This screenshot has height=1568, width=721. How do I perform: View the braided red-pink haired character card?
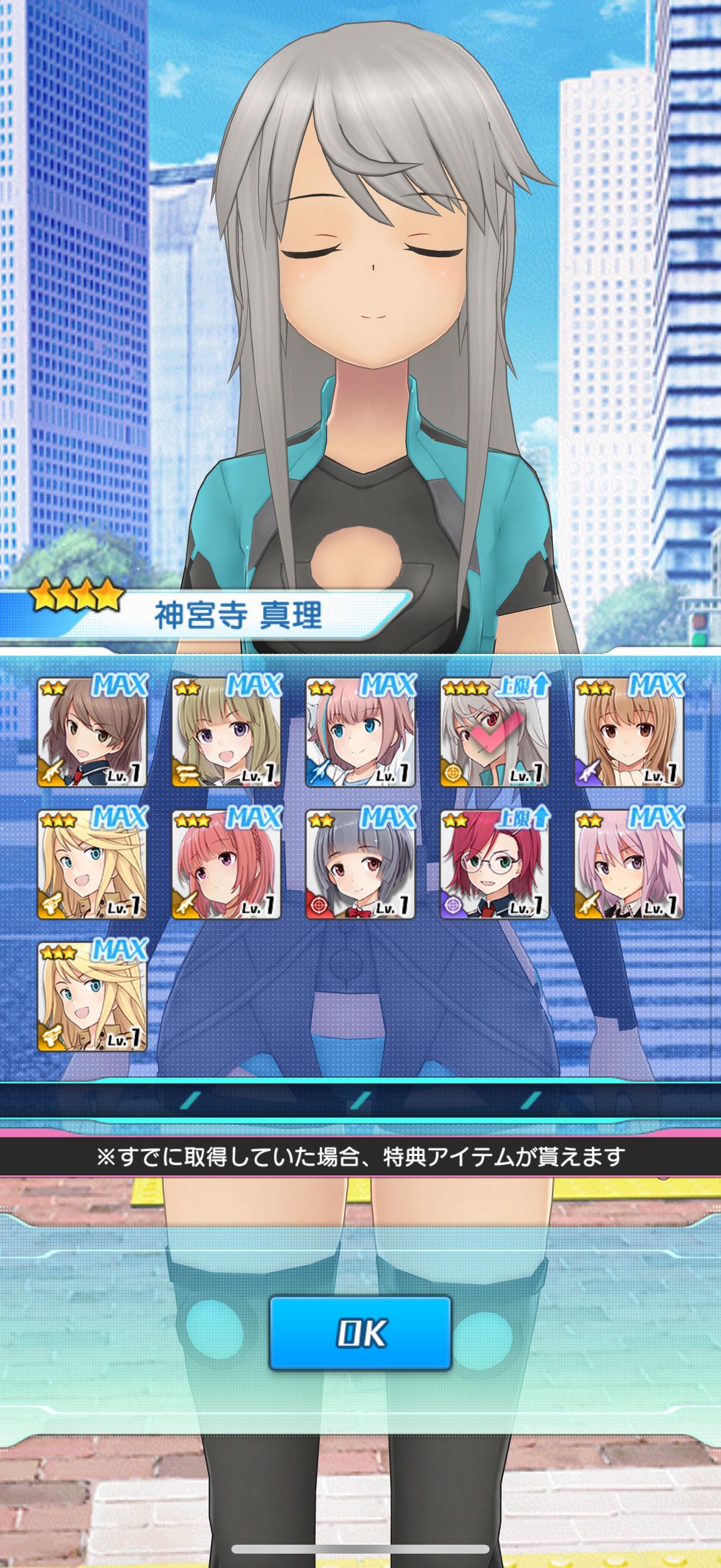coord(226,864)
